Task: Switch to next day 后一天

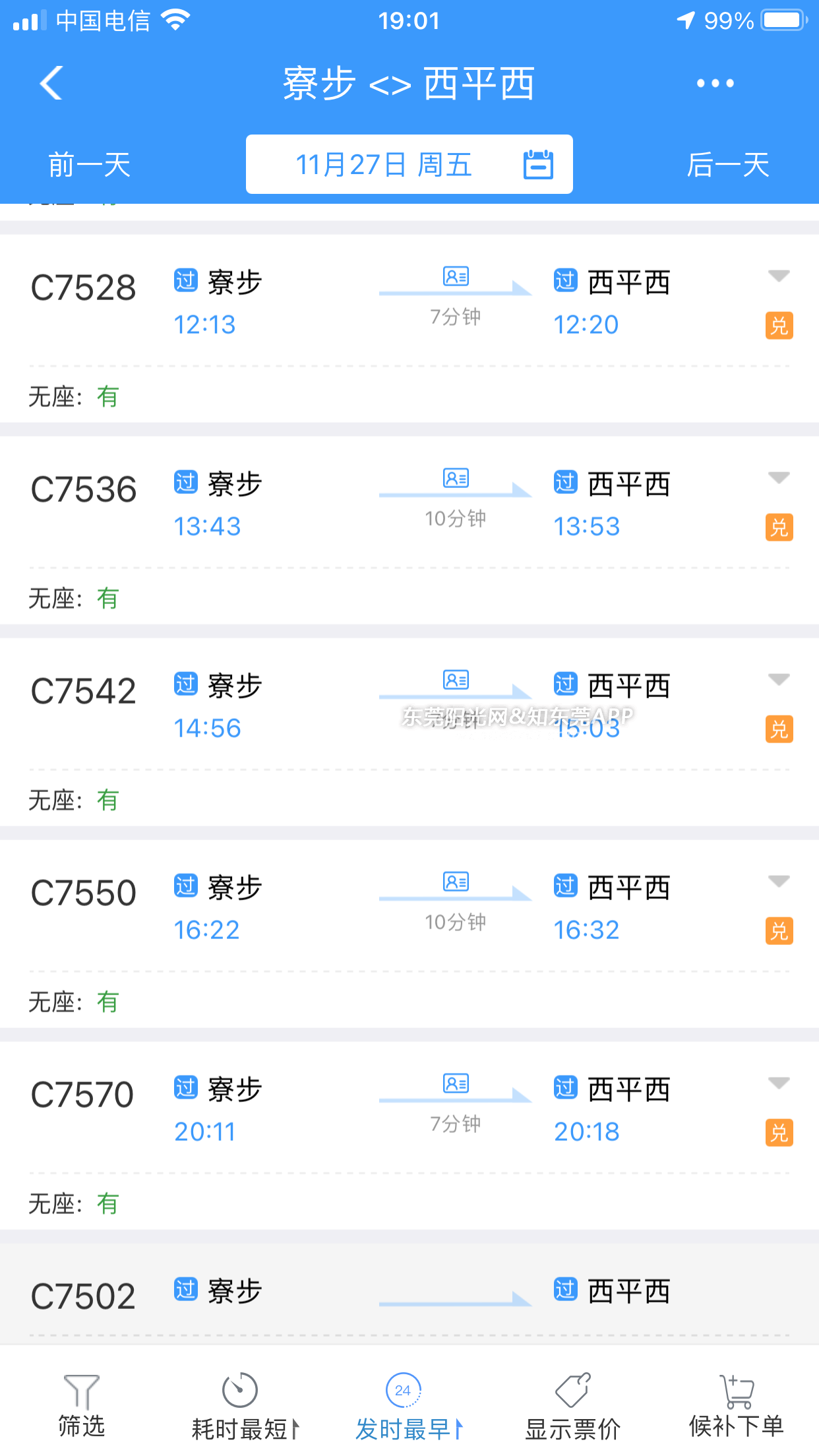Action: point(728,164)
